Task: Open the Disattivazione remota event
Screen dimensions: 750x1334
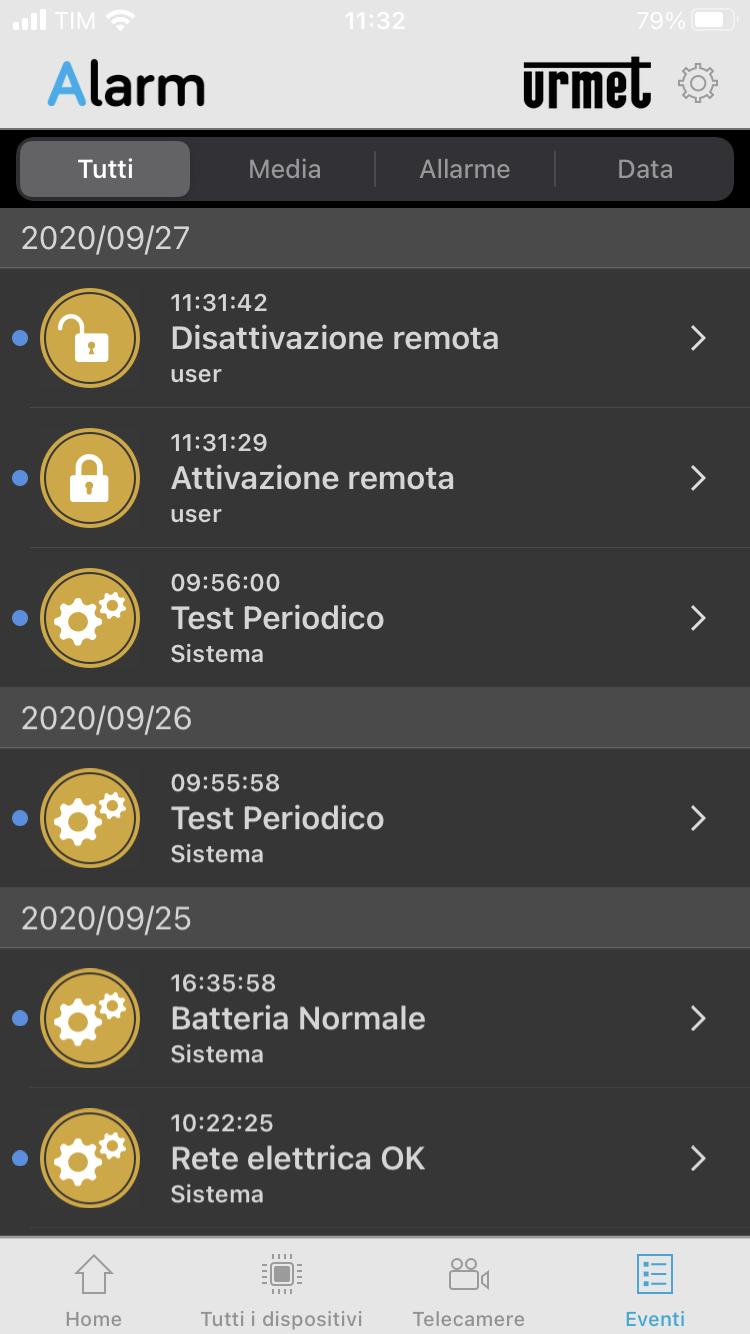Action: coord(375,338)
